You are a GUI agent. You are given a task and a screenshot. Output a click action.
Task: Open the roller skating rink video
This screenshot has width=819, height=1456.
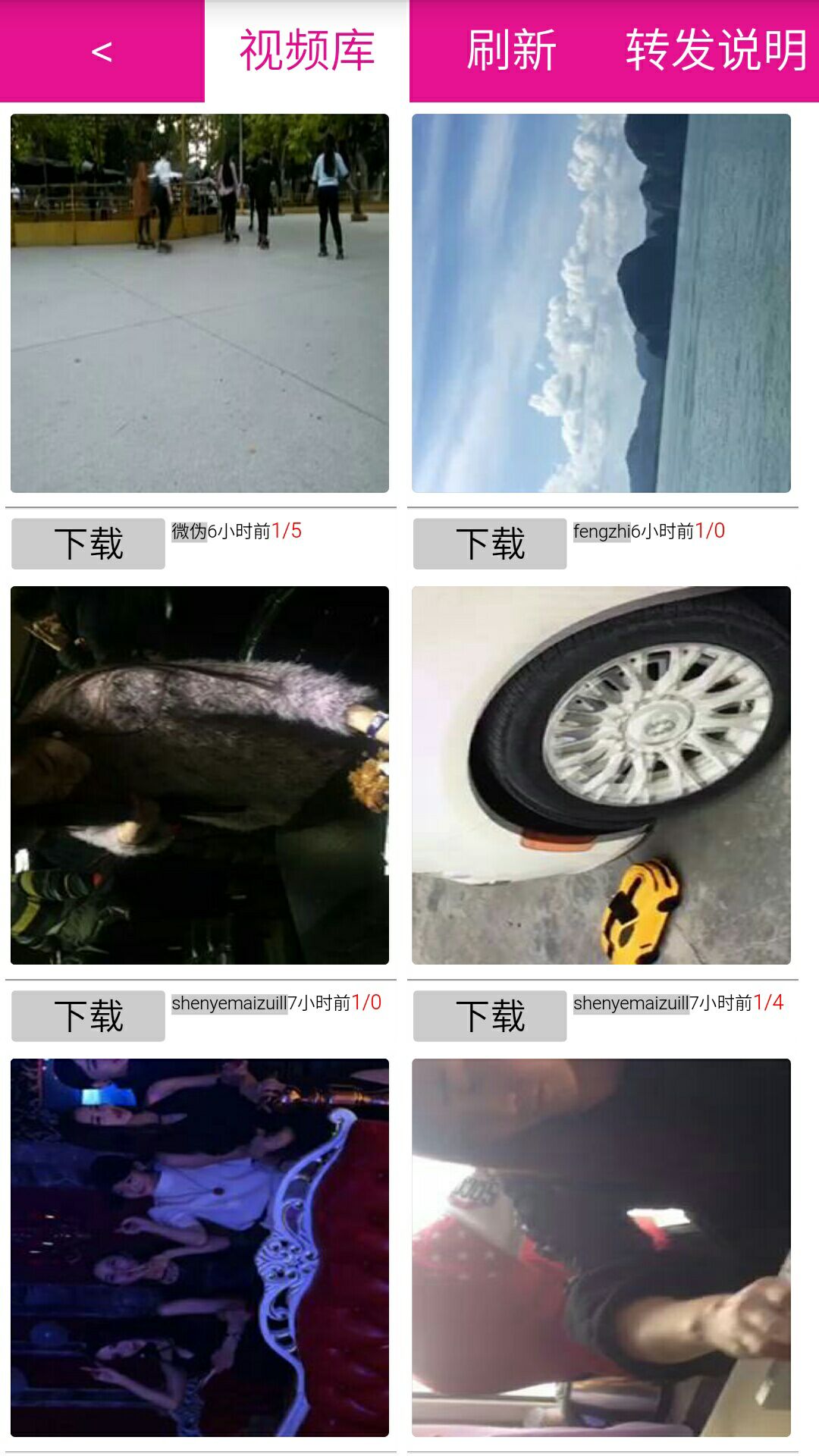(199, 303)
